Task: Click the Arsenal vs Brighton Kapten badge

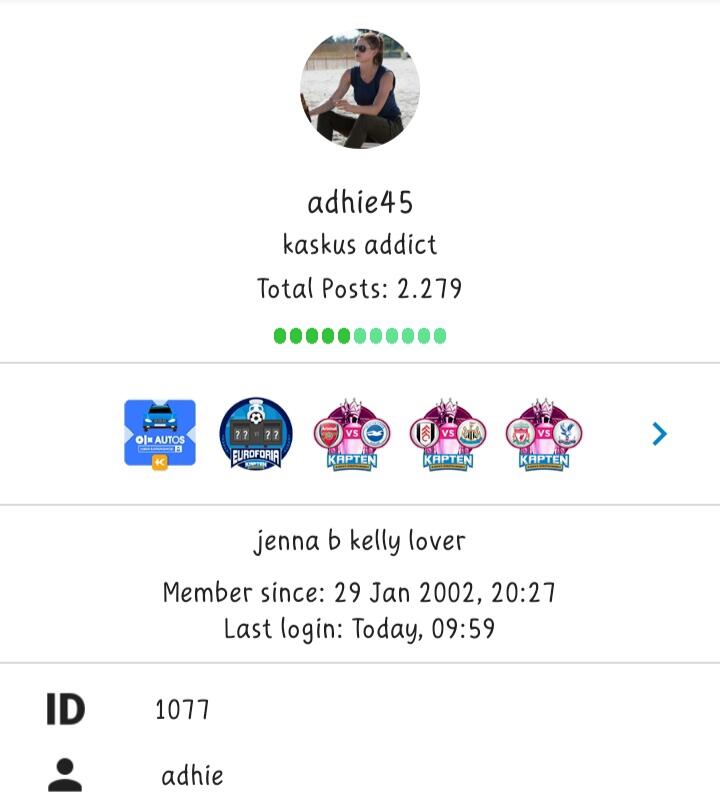Action: point(352,434)
